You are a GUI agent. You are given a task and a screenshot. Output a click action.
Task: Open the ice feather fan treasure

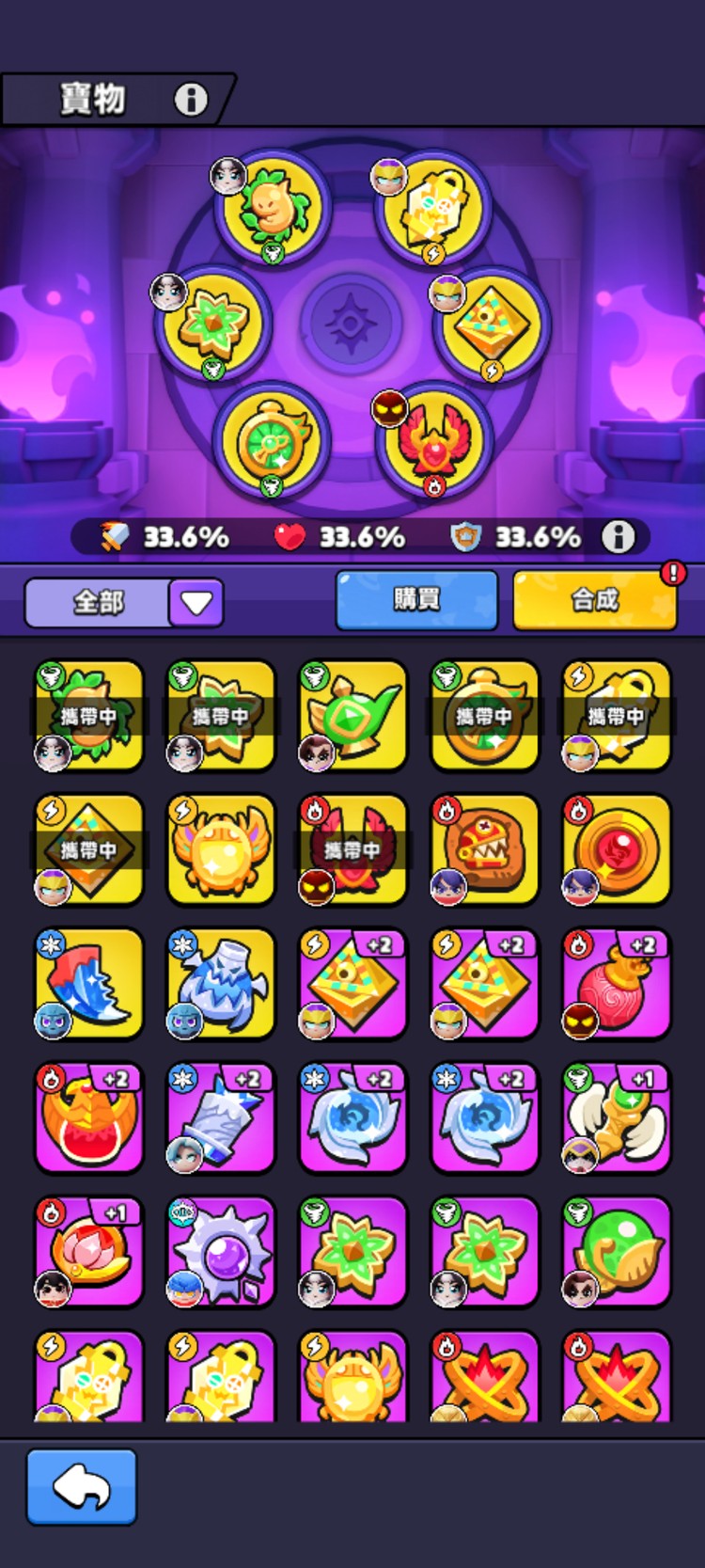click(89, 984)
